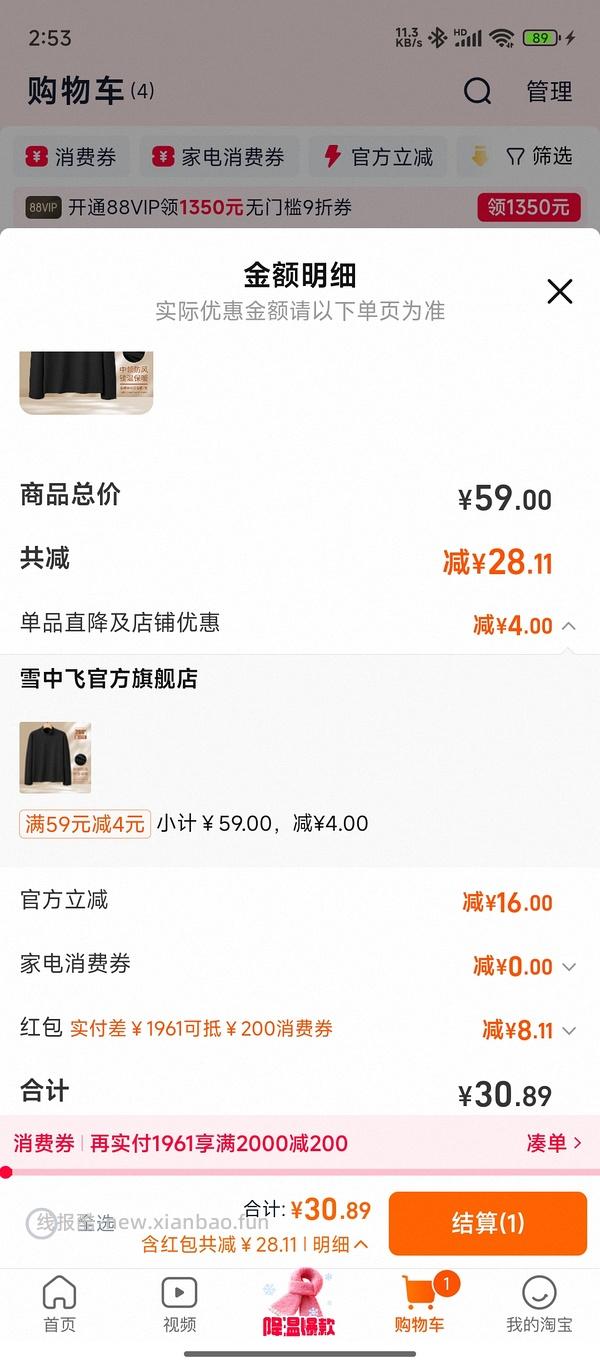Expand the 家电消费券 discount row
The height and width of the screenshot is (1366, 600).
568,967
